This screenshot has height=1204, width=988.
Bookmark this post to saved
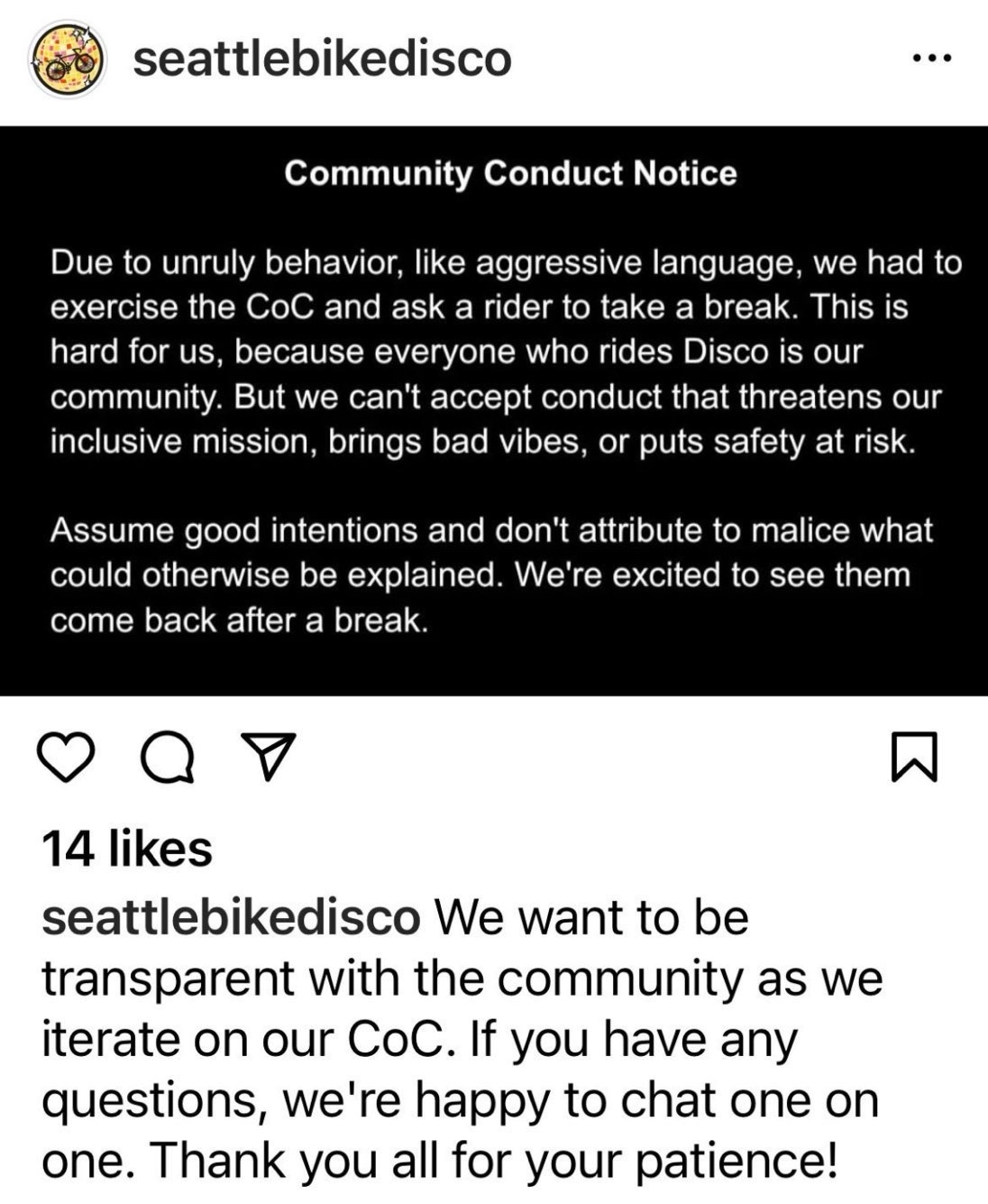[x=914, y=758]
